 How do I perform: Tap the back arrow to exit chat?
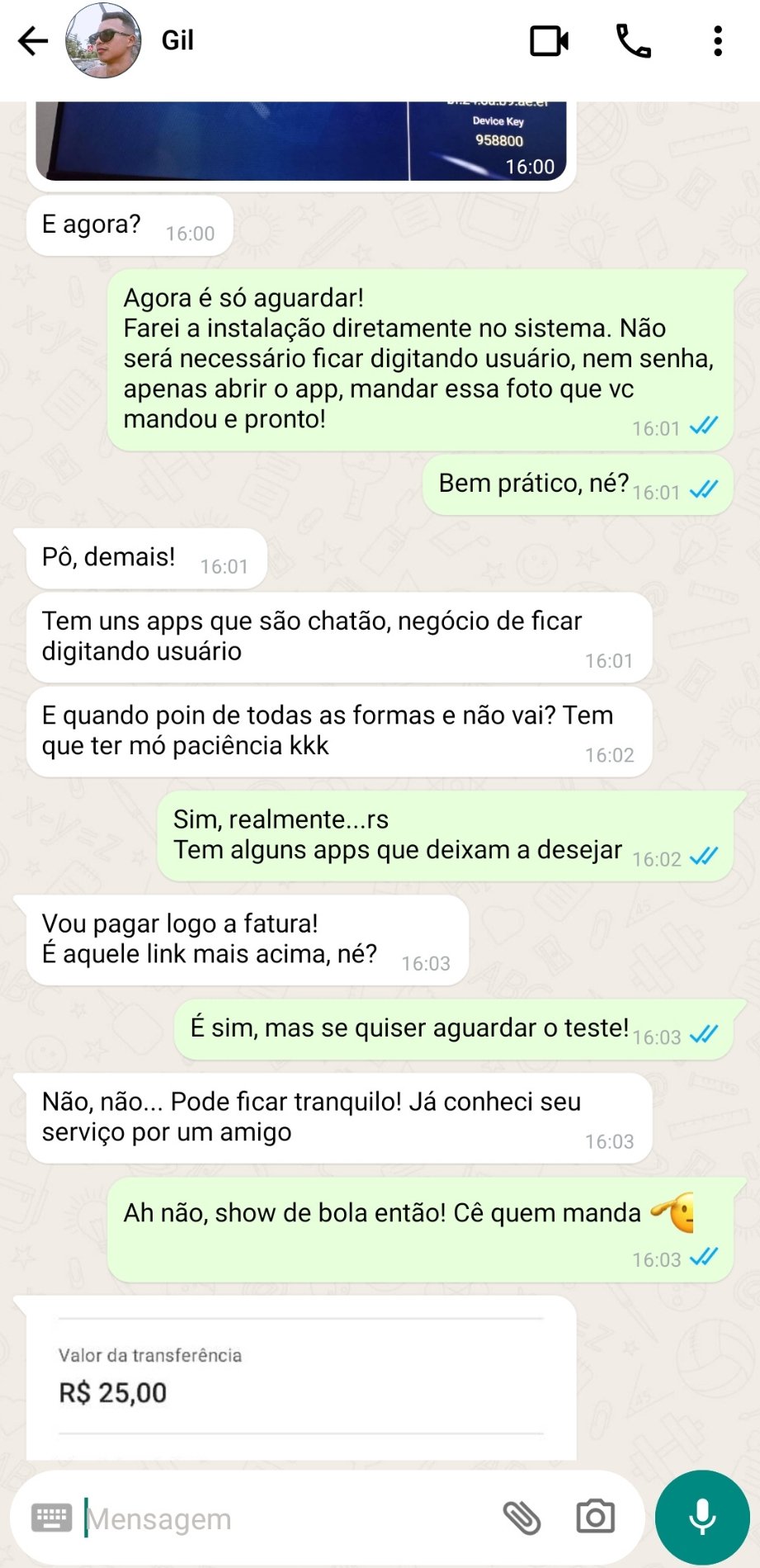coord(33,40)
